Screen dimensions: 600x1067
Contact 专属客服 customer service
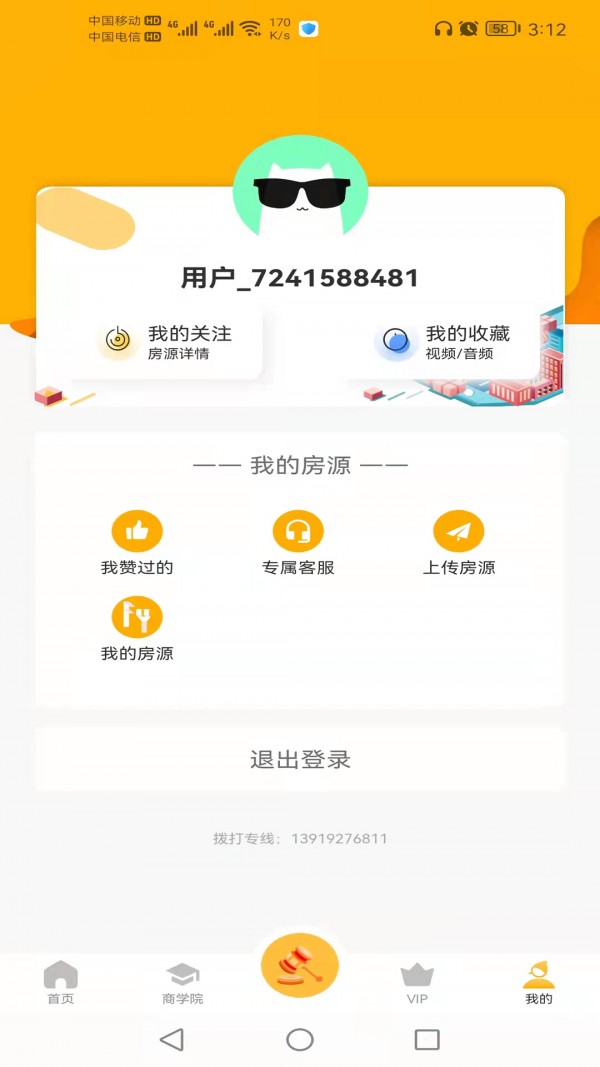[298, 545]
